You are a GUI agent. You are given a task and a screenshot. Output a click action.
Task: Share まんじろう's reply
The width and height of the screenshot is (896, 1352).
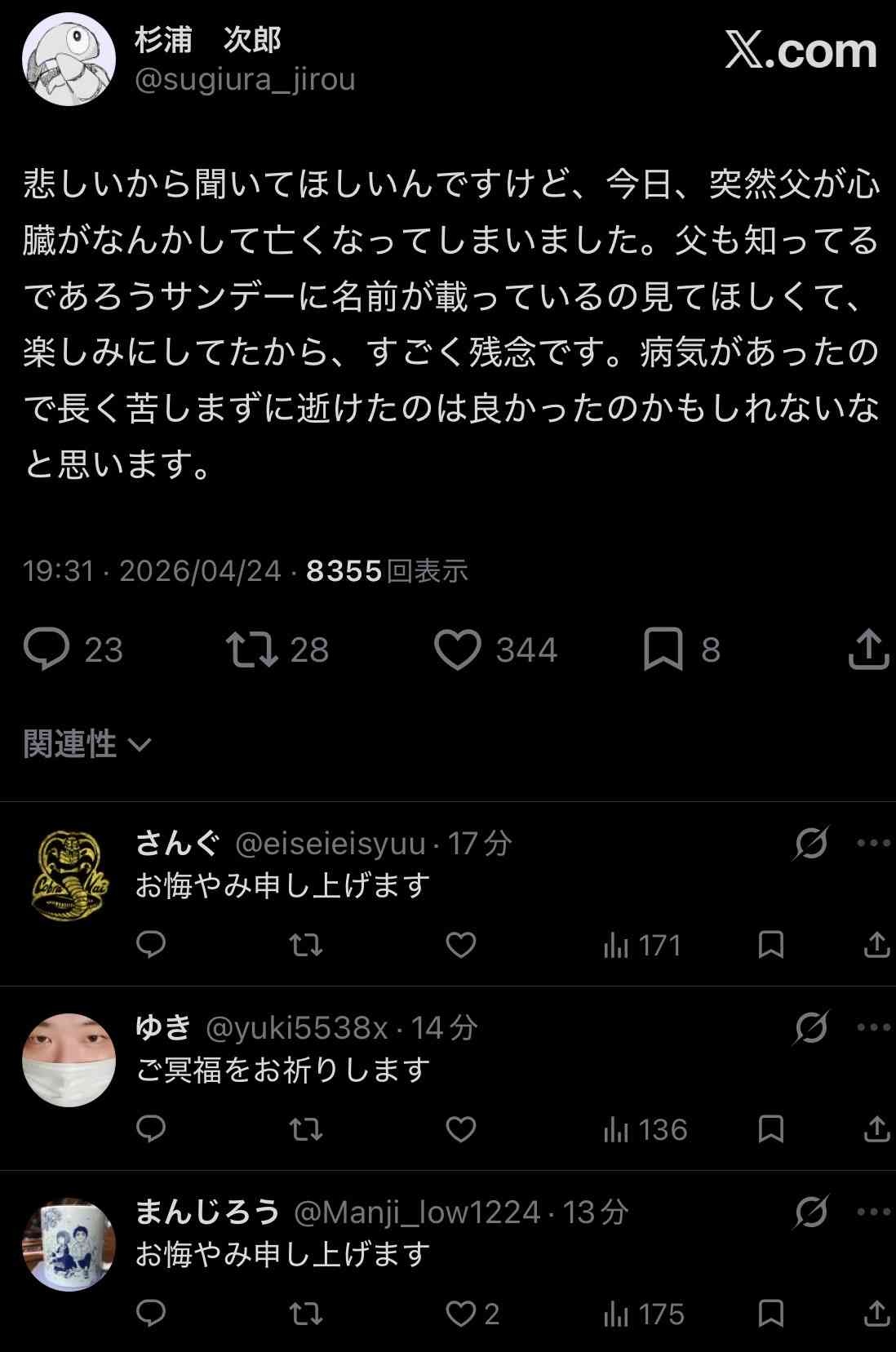tap(876, 1314)
